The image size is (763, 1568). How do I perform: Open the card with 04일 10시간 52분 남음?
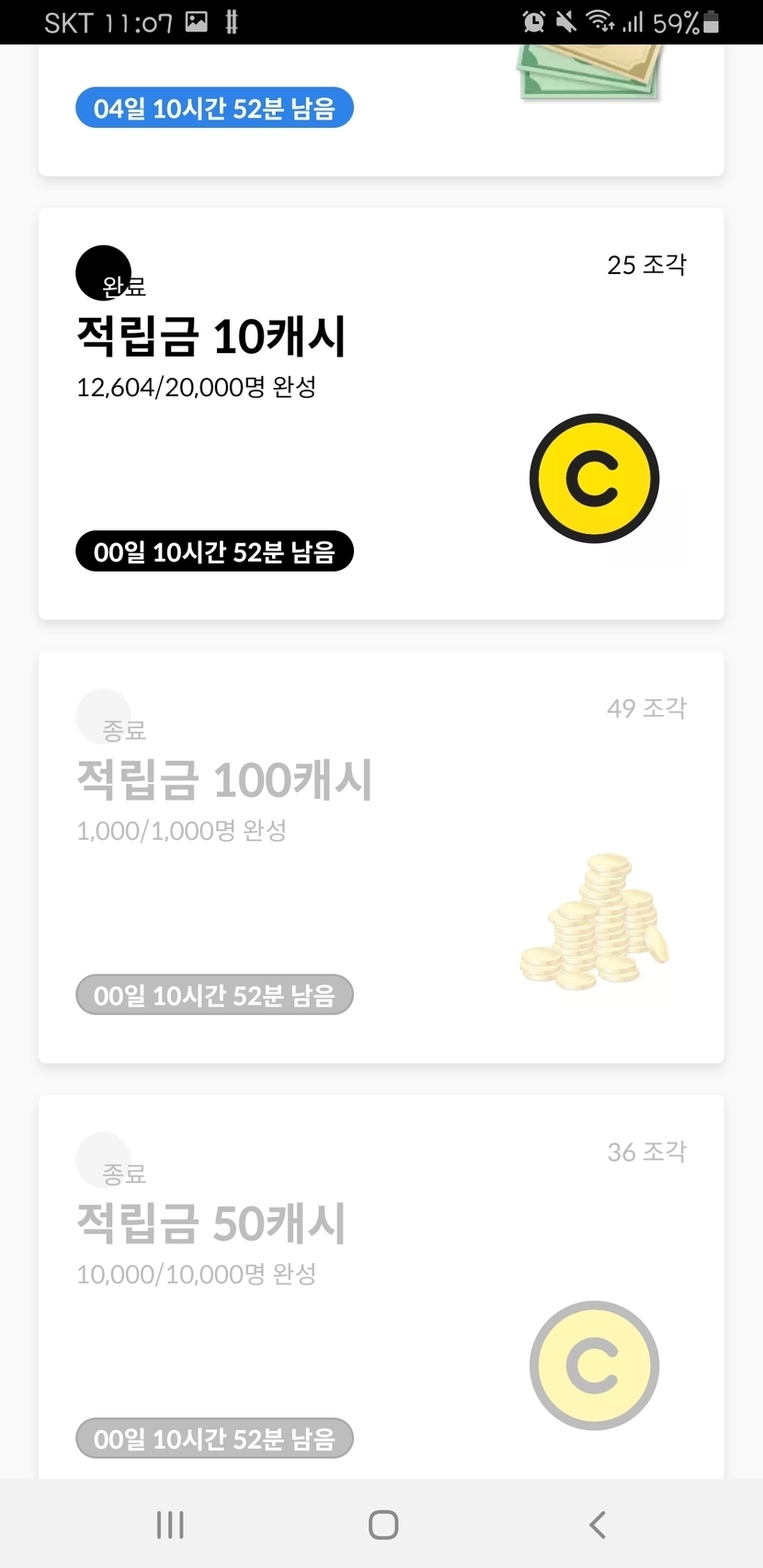381,110
